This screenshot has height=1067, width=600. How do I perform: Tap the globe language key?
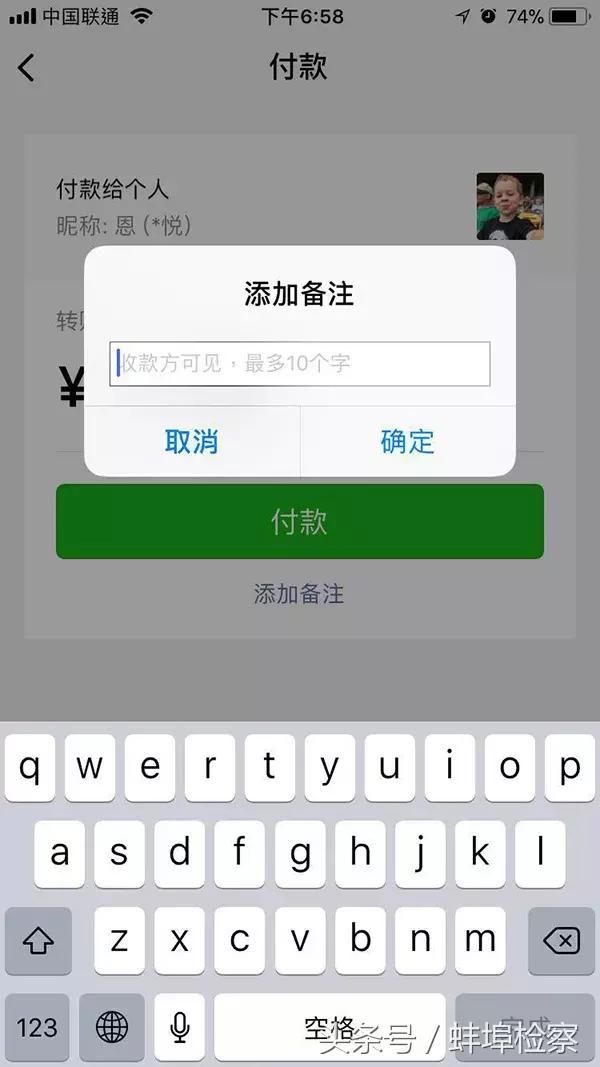[x=111, y=1027]
